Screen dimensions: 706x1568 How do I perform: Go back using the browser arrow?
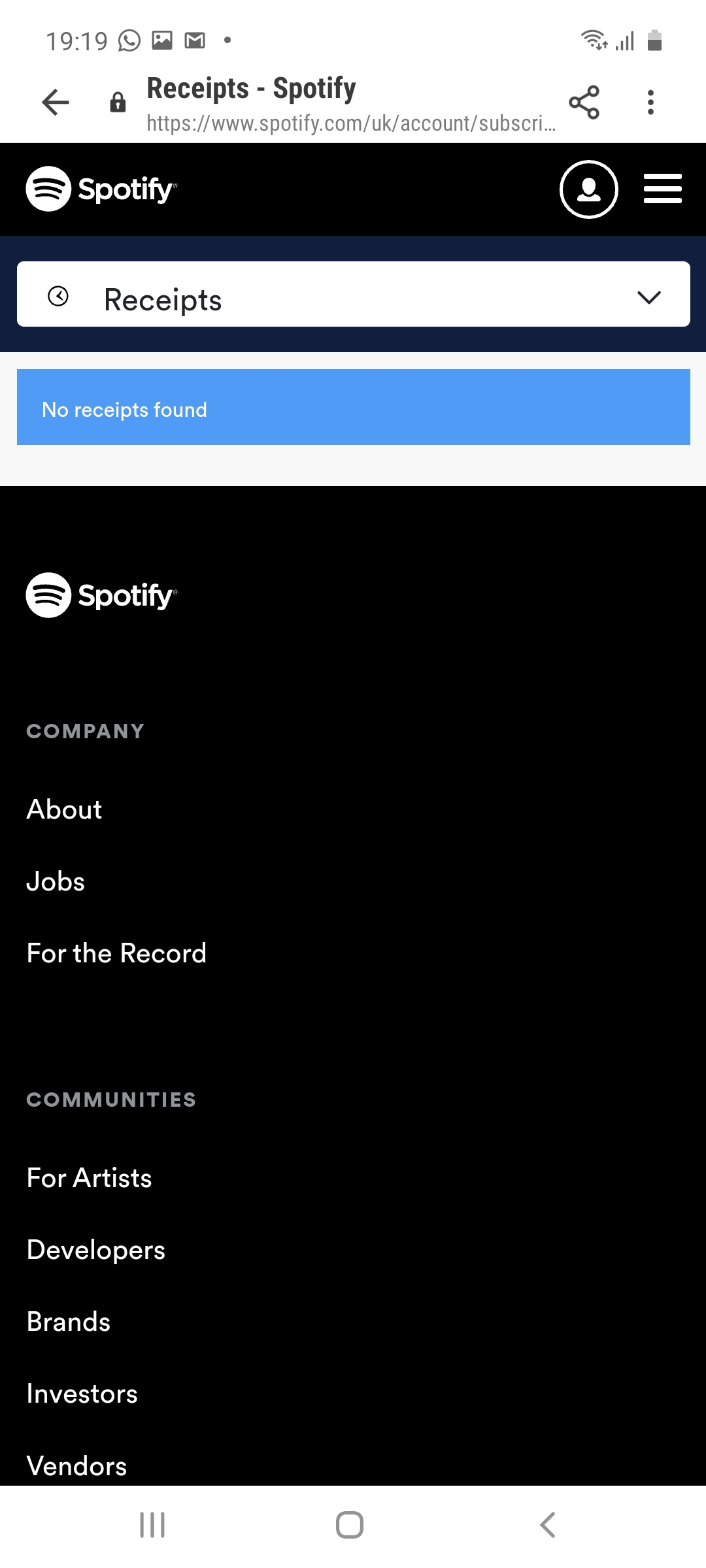56,103
